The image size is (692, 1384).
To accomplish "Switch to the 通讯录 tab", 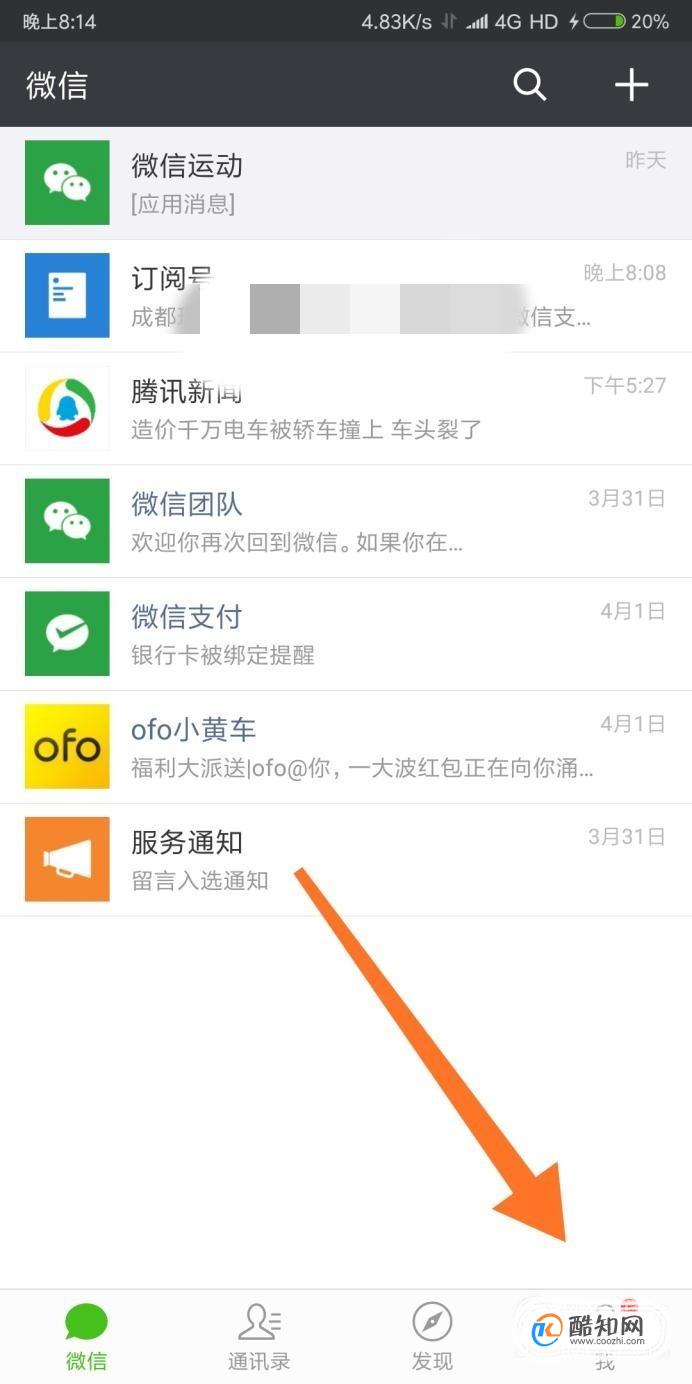I will pos(259,1336).
